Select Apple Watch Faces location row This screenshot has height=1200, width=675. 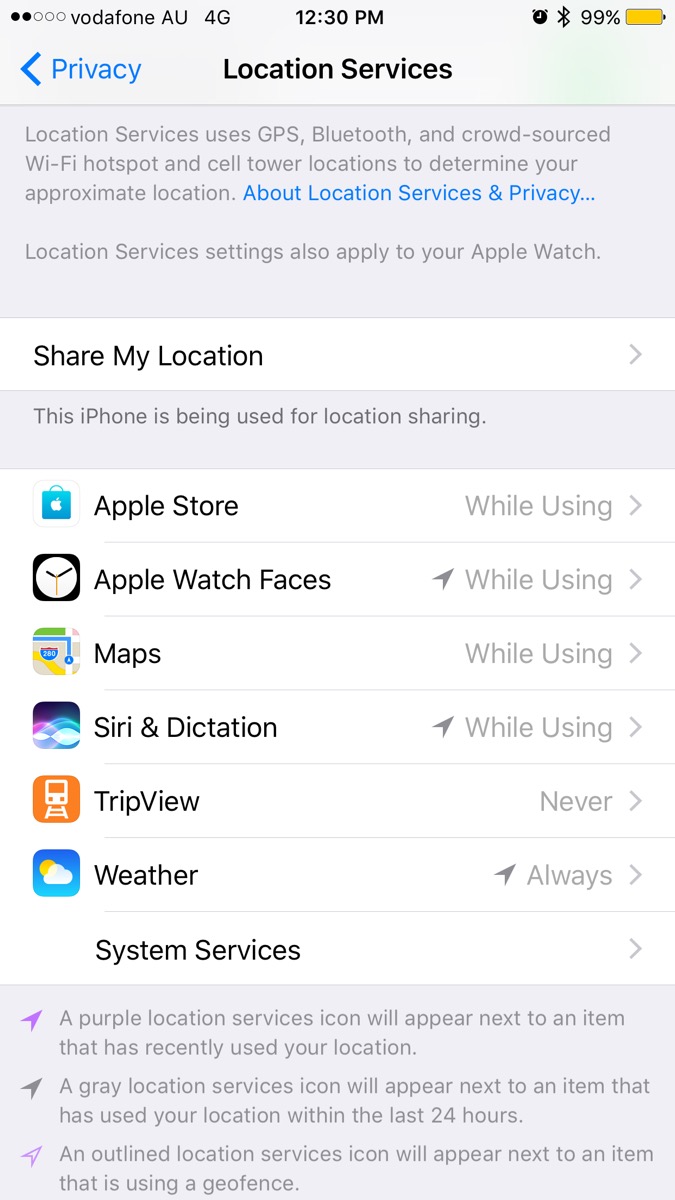[337, 580]
